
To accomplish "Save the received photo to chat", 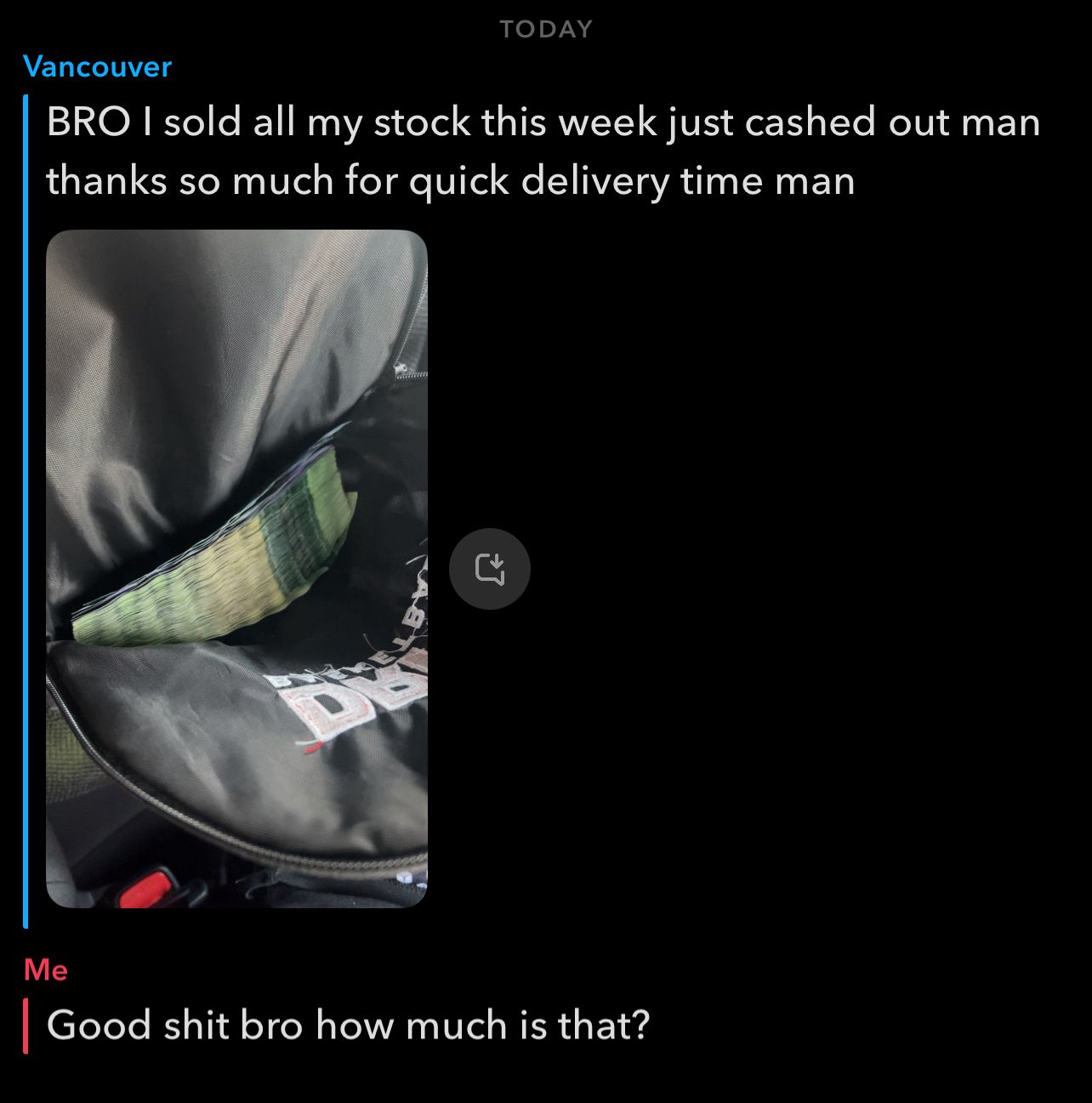I will click(x=489, y=569).
